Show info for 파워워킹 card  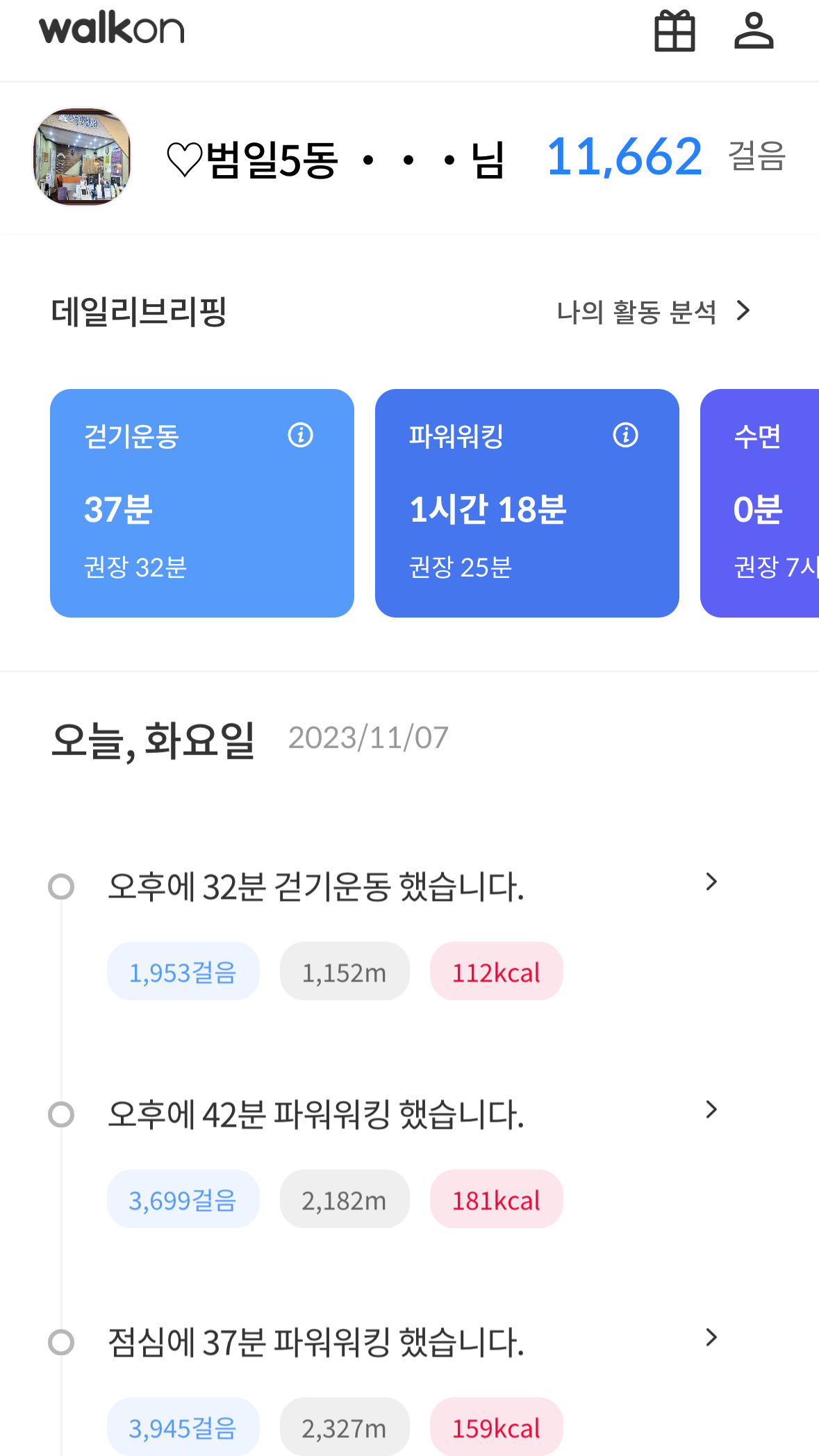[x=625, y=436]
